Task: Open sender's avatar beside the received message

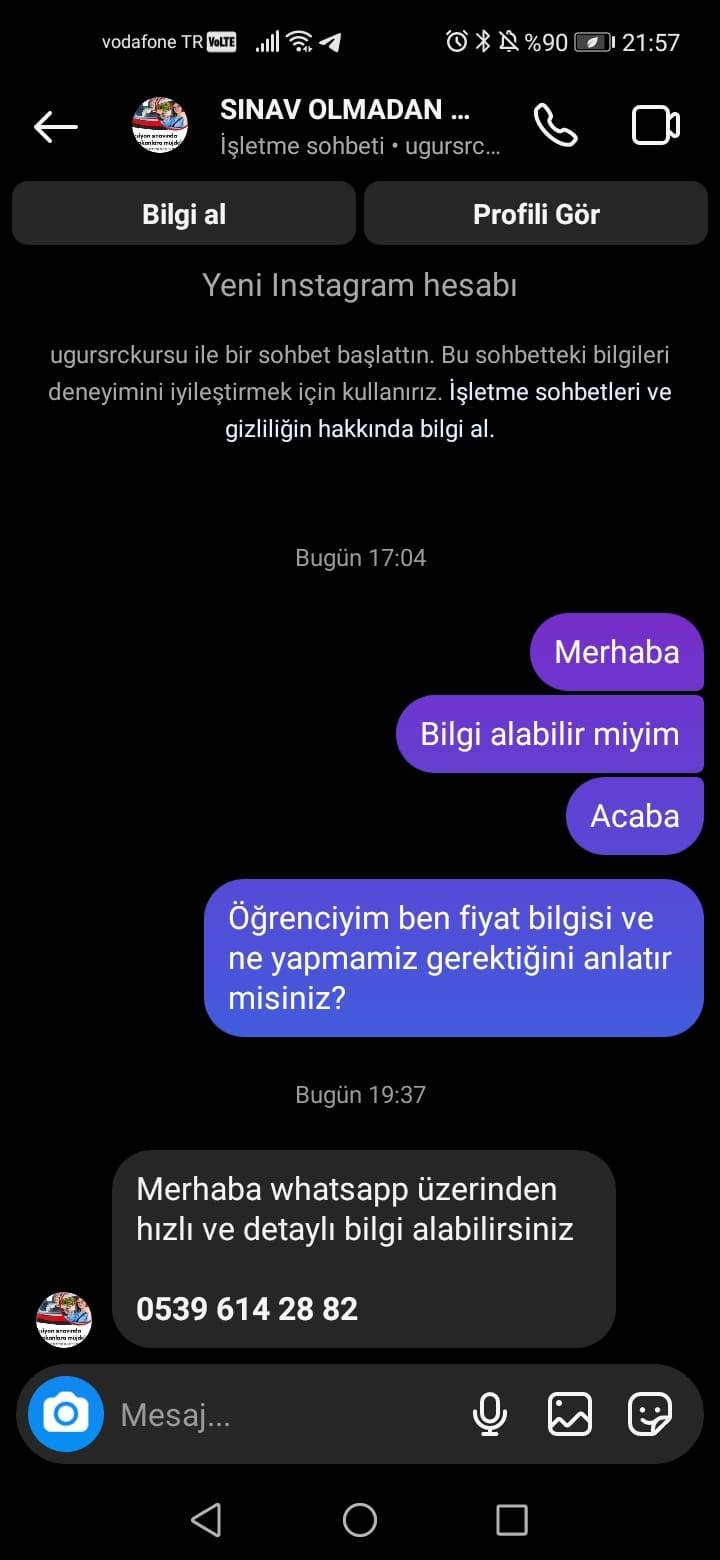Action: coord(64,1319)
